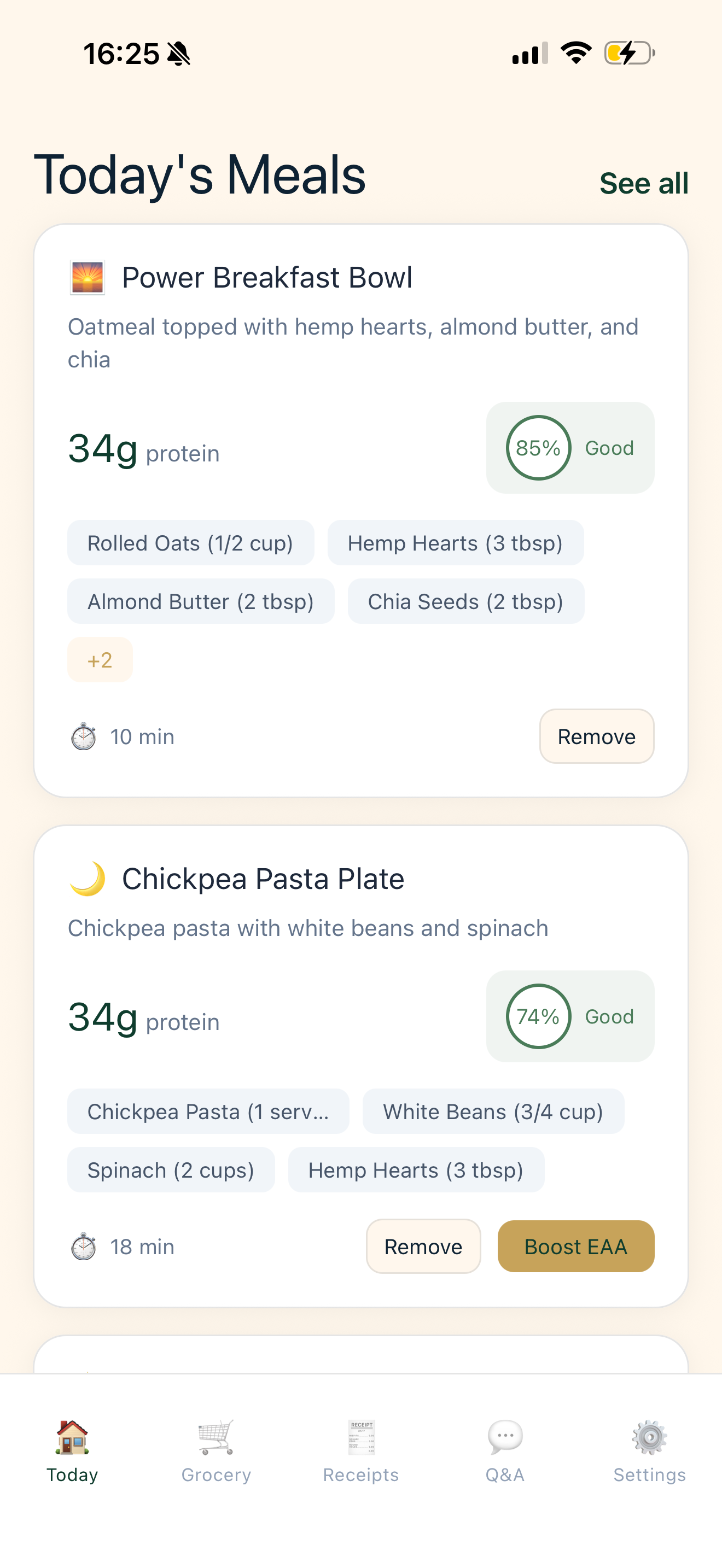This screenshot has height=1568, width=722.
Task: Toggle the Rolled Oats (1/2 cup) chip
Action: pyautogui.click(x=191, y=542)
